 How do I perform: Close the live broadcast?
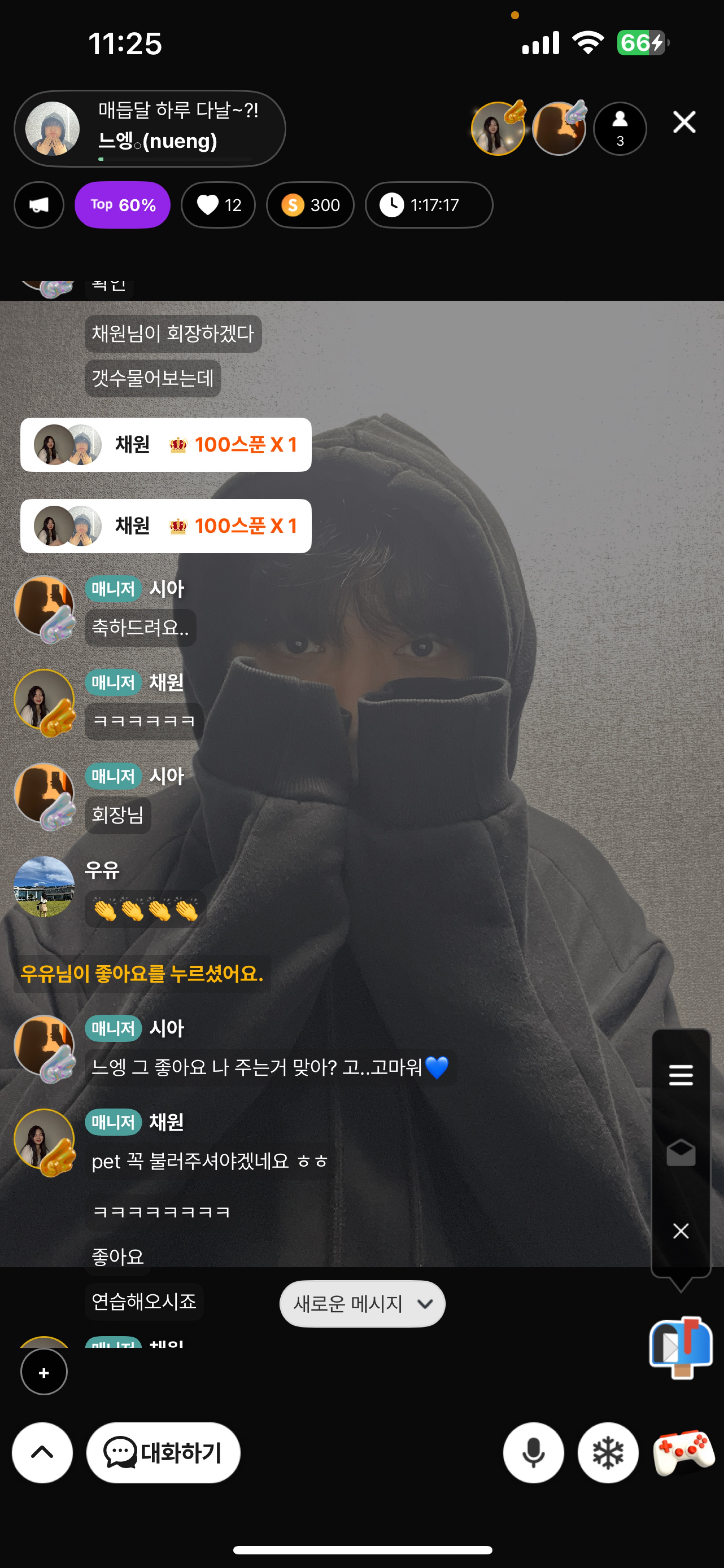[x=684, y=122]
